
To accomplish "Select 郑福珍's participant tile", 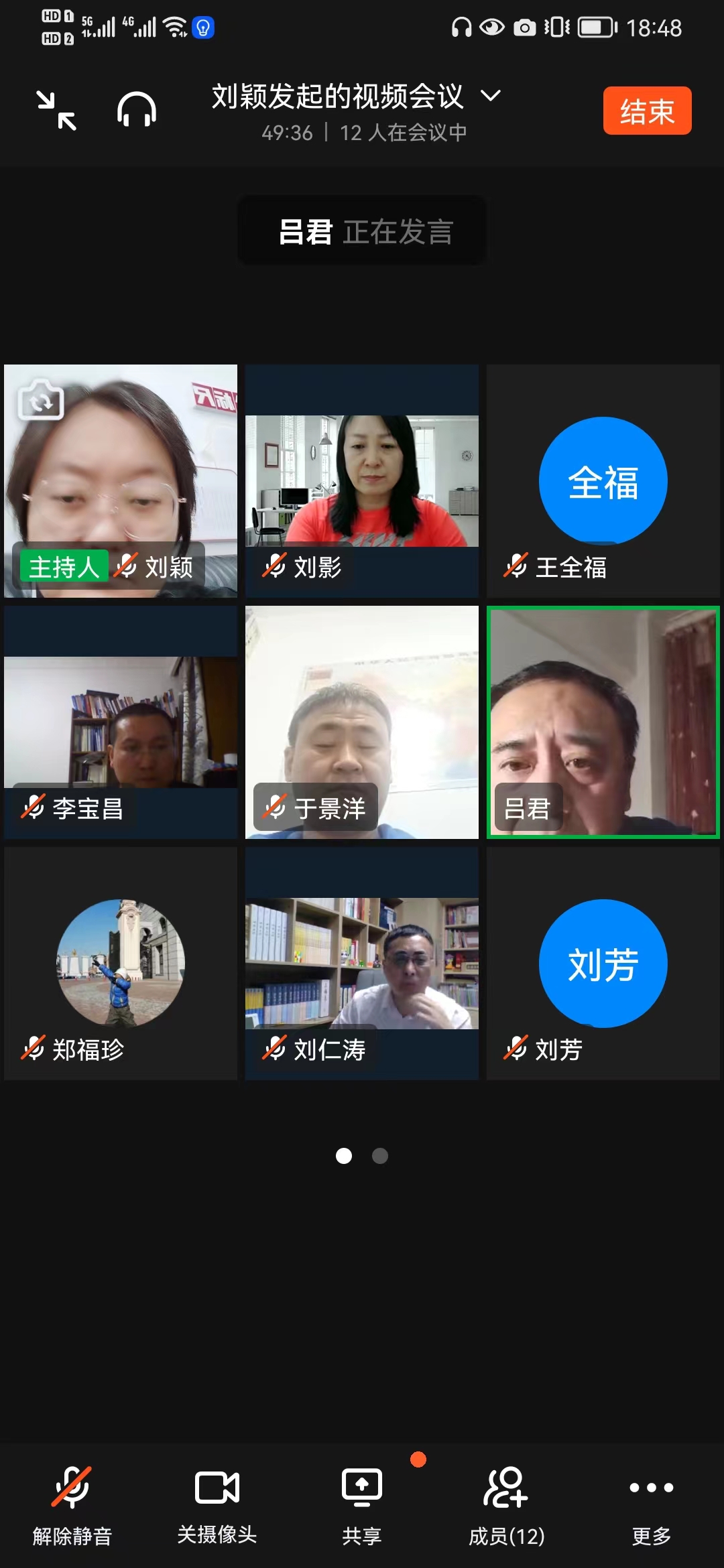I will click(x=121, y=964).
